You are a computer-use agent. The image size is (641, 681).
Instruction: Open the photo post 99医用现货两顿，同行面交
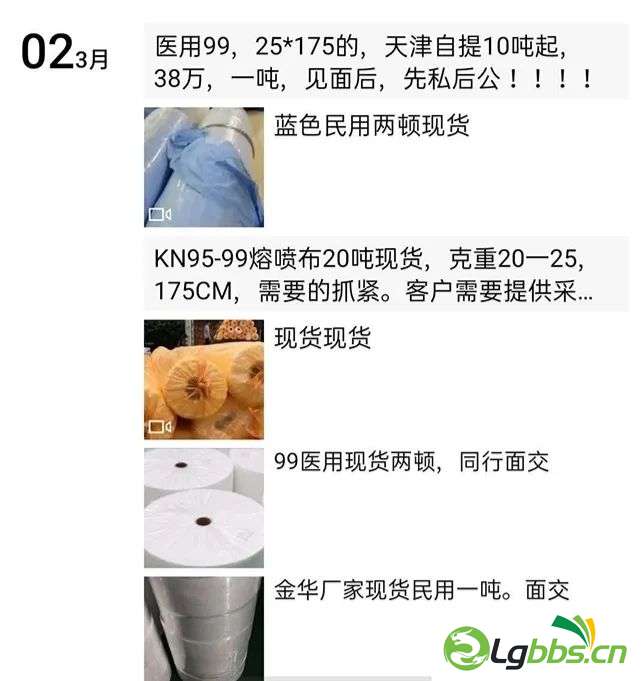pos(204,508)
